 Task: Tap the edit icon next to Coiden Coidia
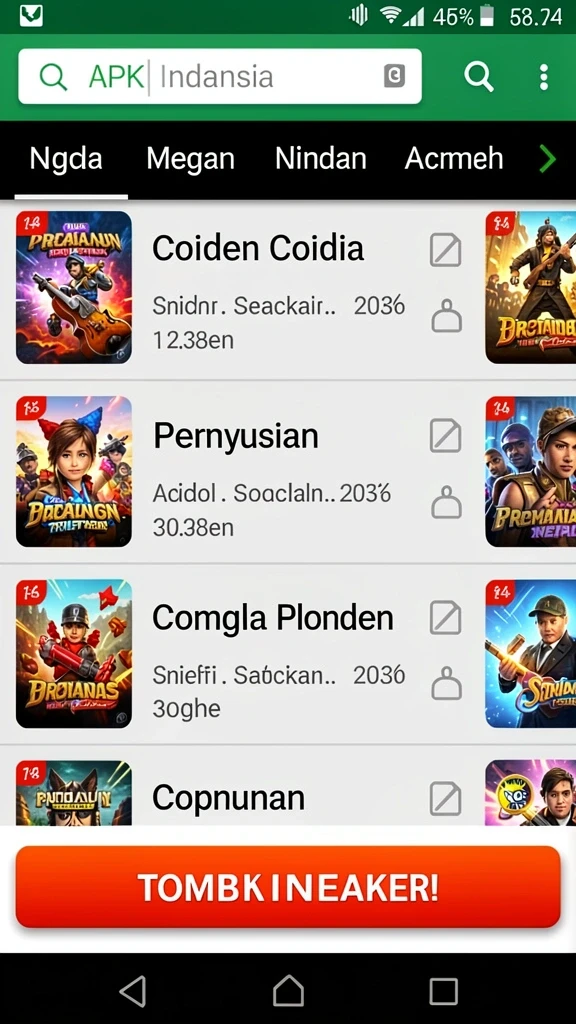(x=445, y=250)
